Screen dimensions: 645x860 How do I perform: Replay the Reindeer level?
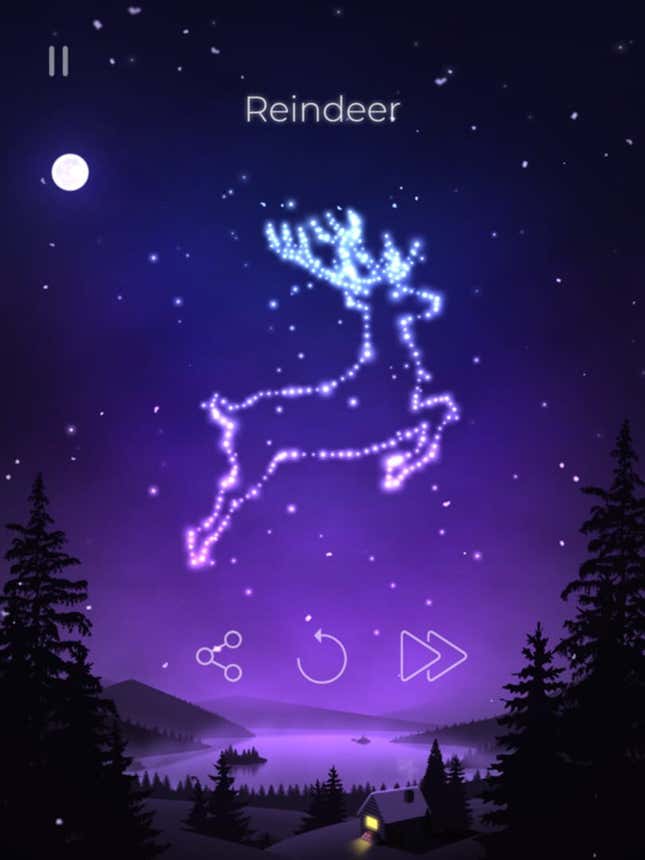pos(322,657)
